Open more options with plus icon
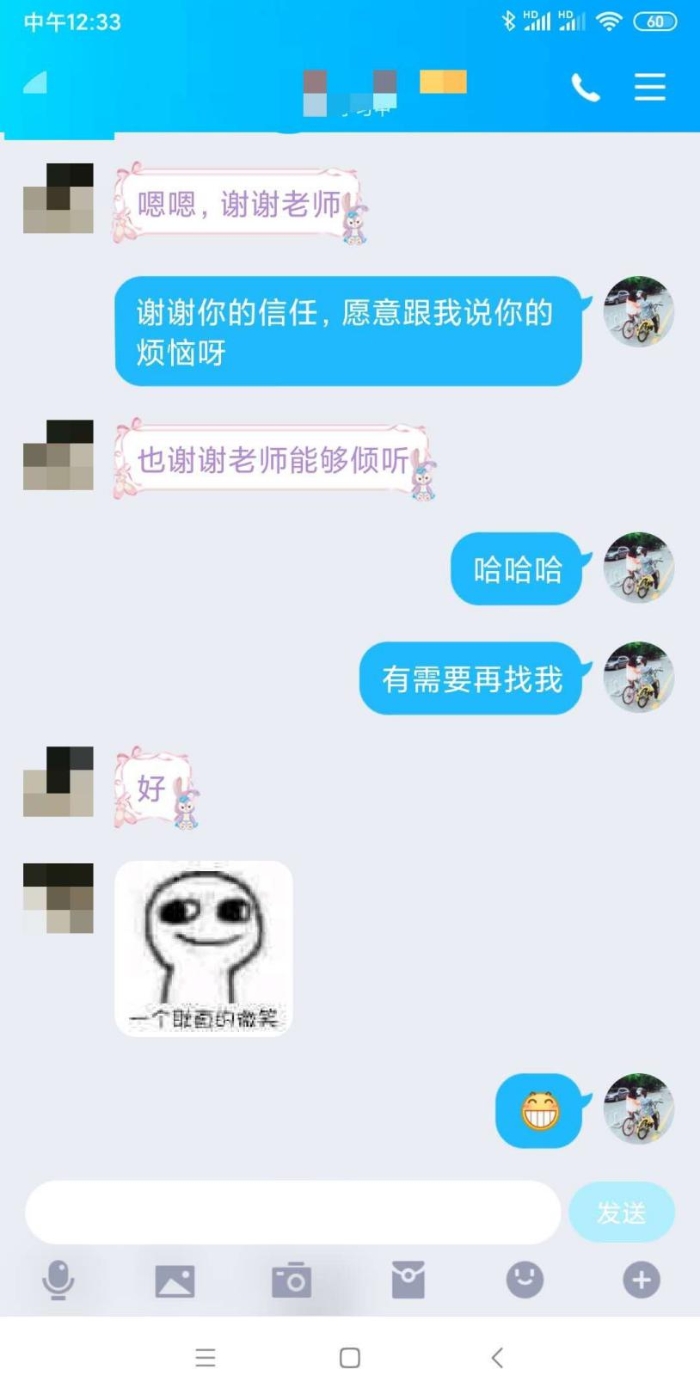The image size is (700, 1400). tap(642, 1279)
